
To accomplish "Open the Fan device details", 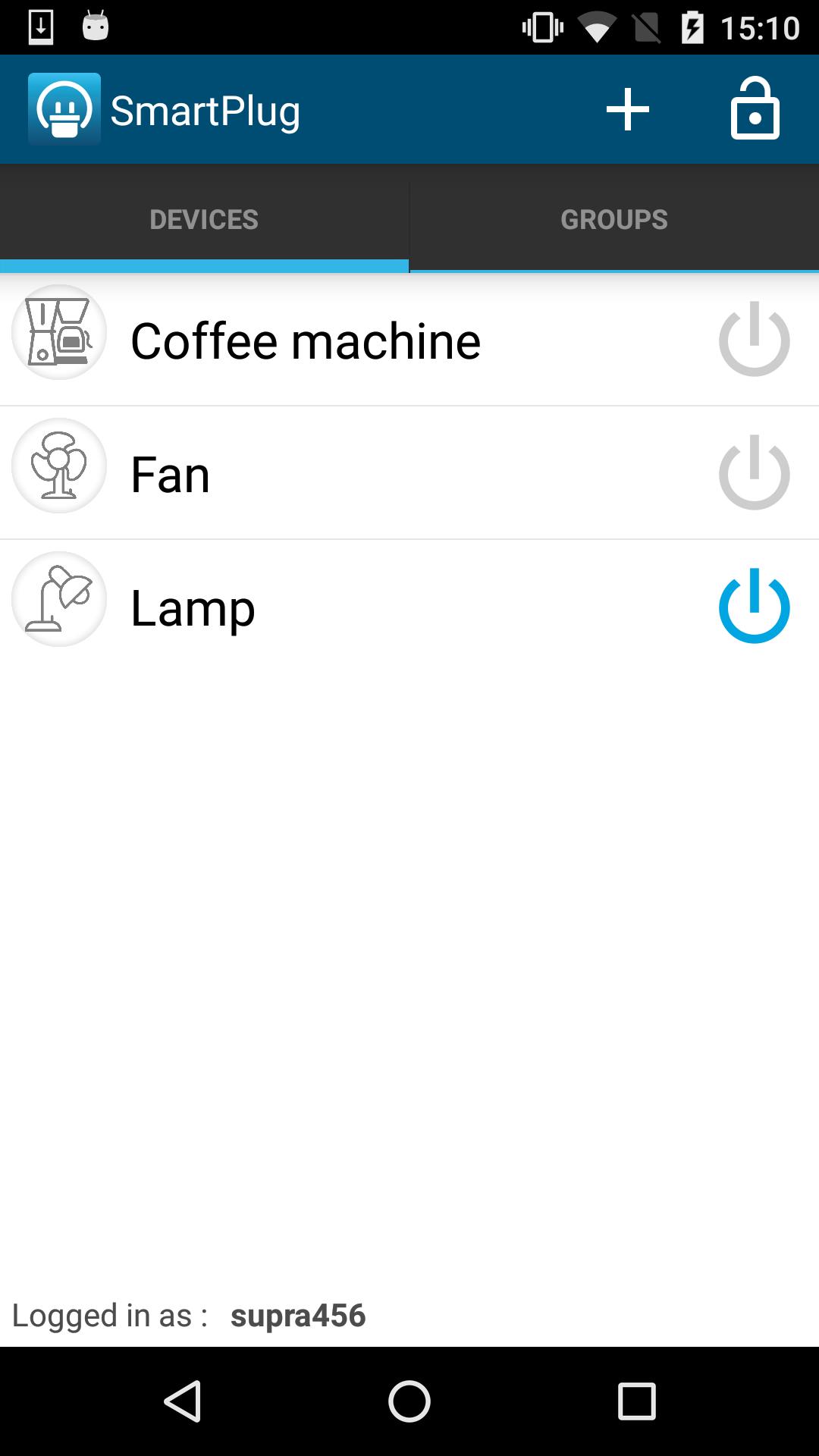I will click(171, 473).
